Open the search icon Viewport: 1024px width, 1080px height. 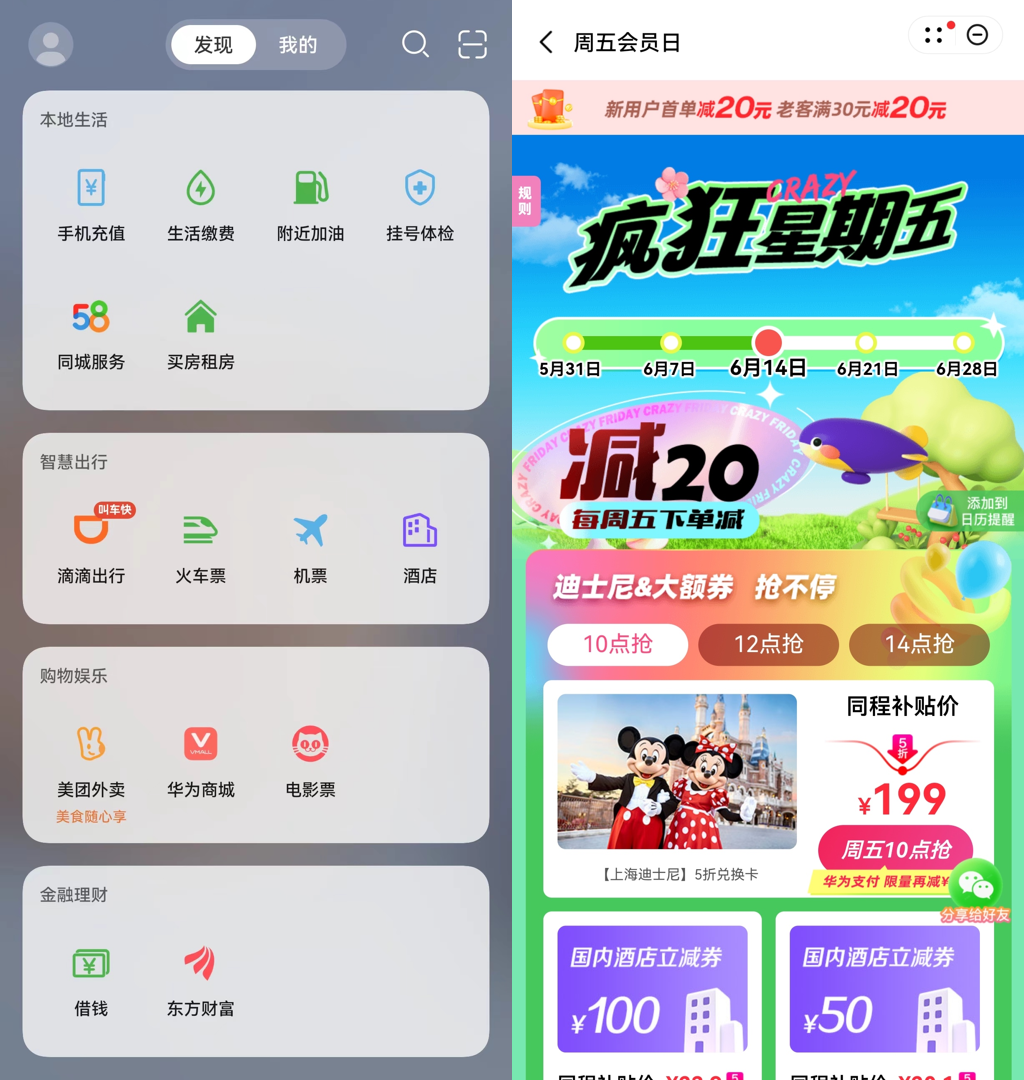tap(415, 44)
